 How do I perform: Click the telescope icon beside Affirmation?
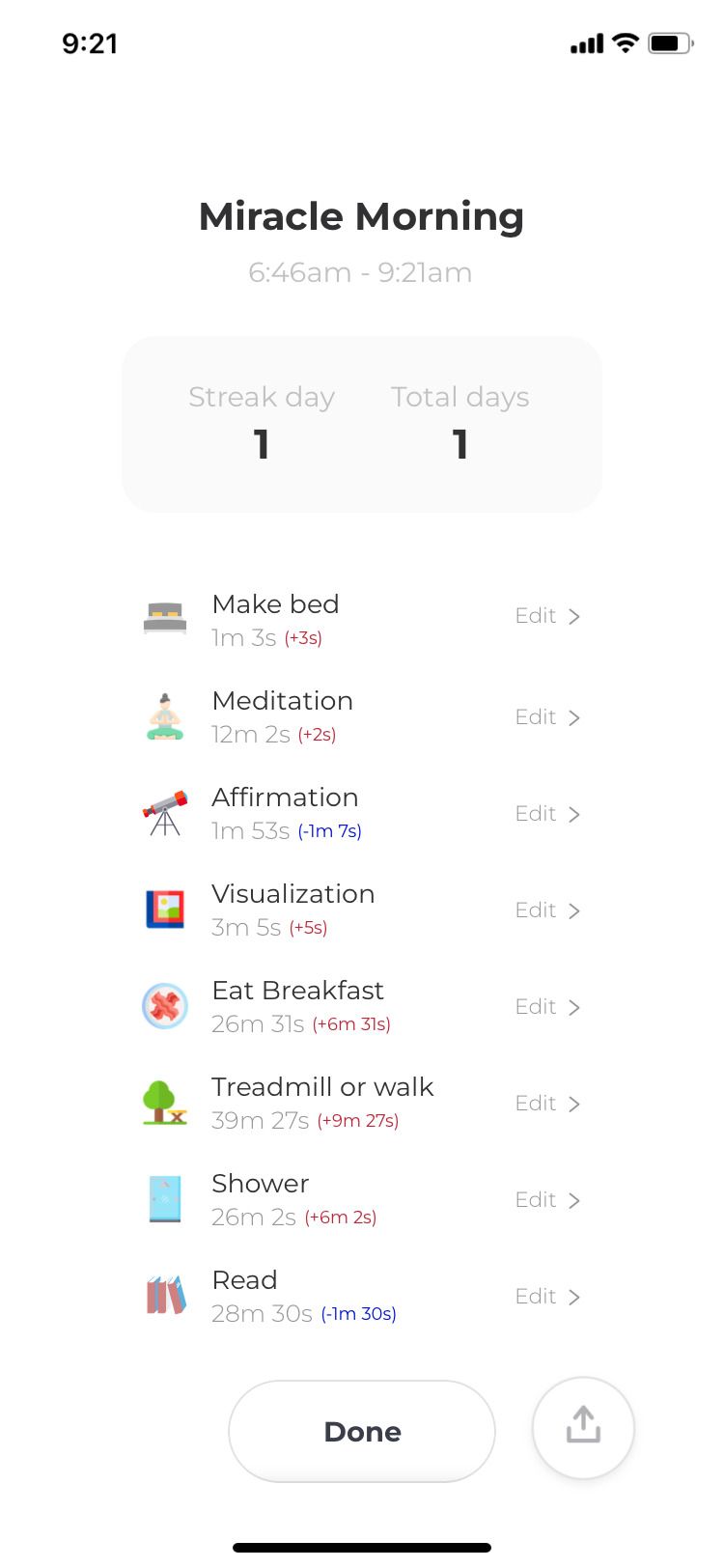[x=164, y=813]
